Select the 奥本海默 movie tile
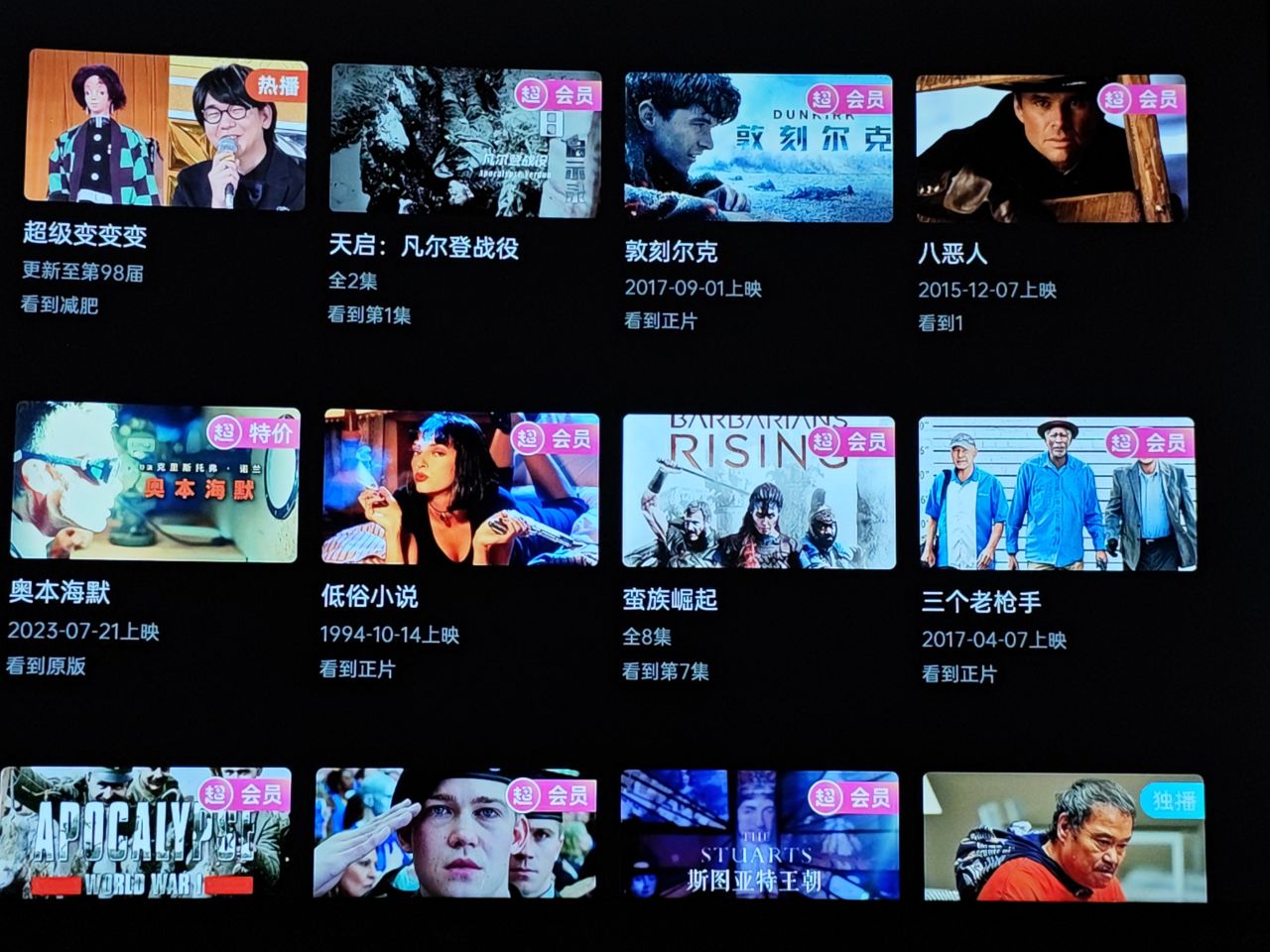The height and width of the screenshot is (952, 1270). click(x=155, y=484)
